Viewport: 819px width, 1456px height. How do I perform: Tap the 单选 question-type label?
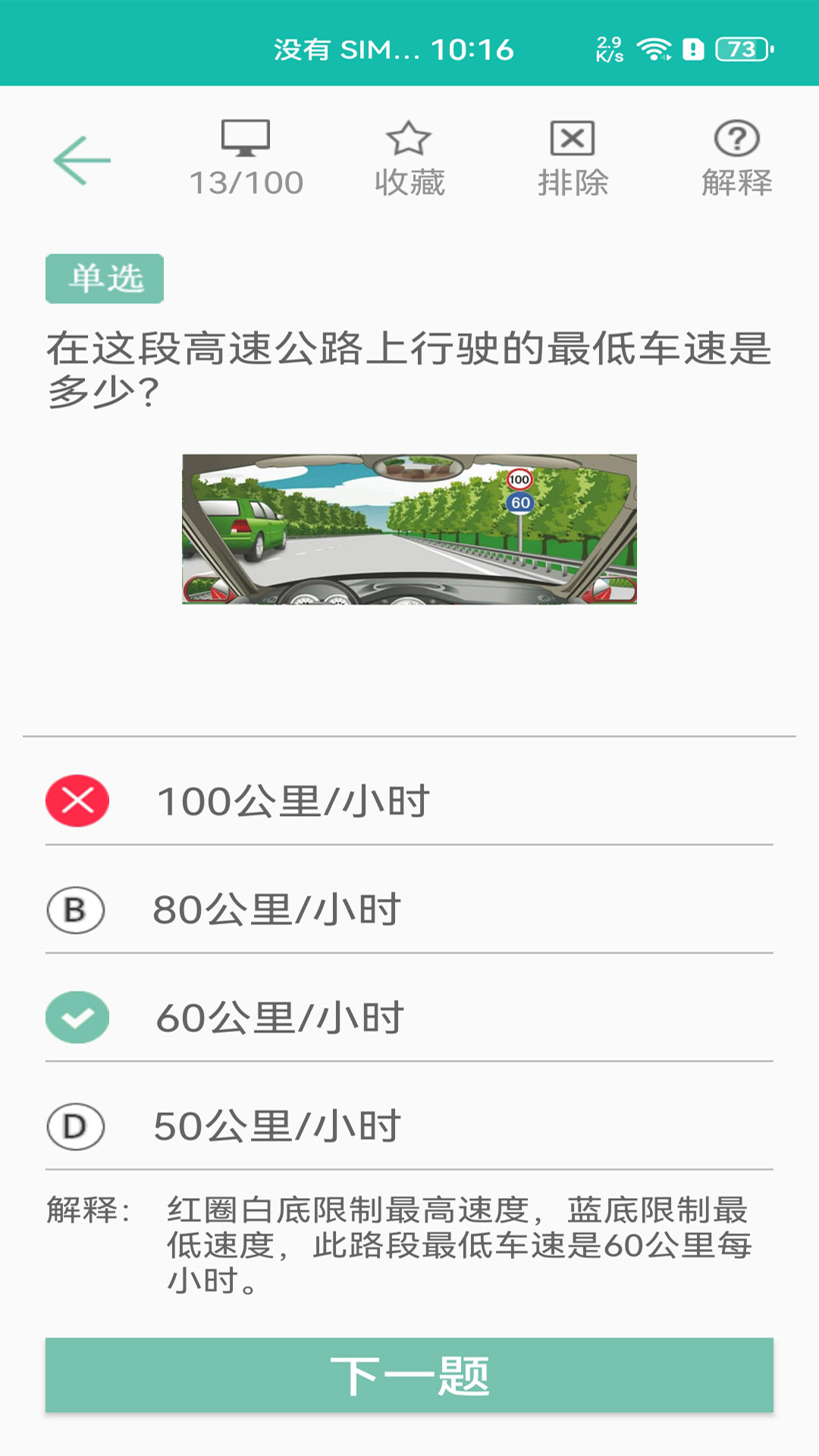pyautogui.click(x=104, y=278)
